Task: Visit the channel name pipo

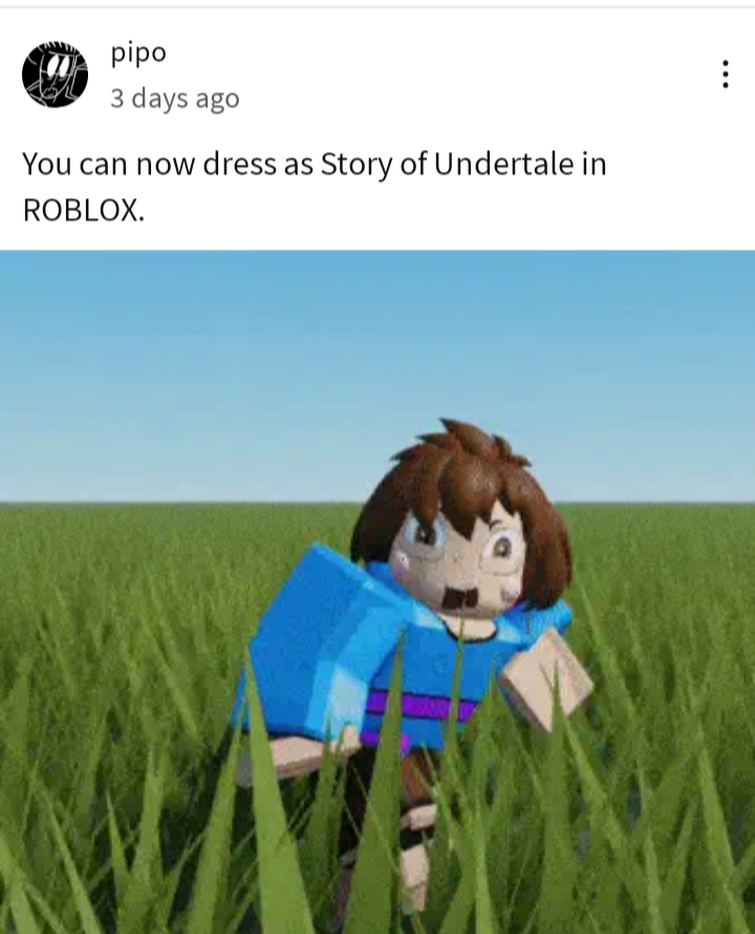Action: 139,53
